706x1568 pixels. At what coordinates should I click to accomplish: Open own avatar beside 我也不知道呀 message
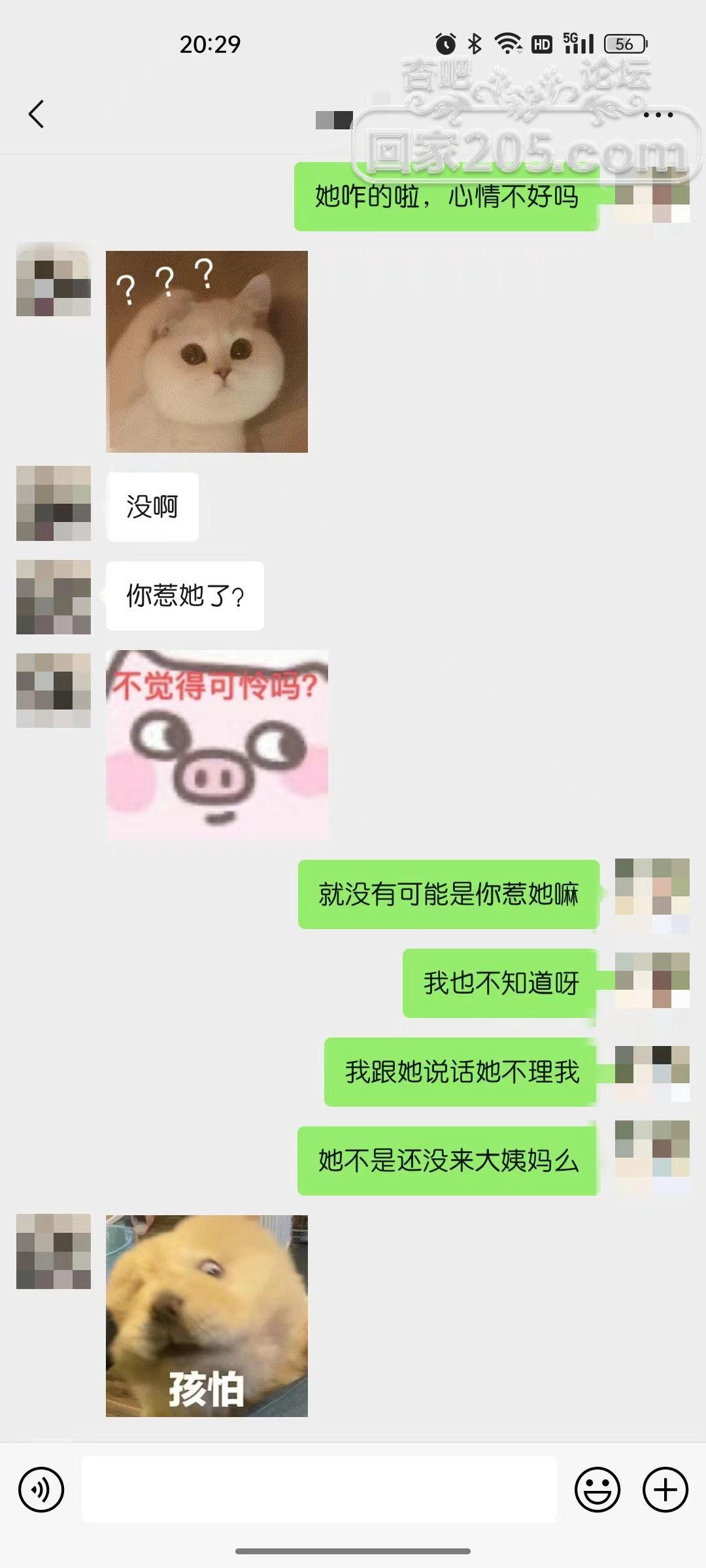pyautogui.click(x=652, y=980)
